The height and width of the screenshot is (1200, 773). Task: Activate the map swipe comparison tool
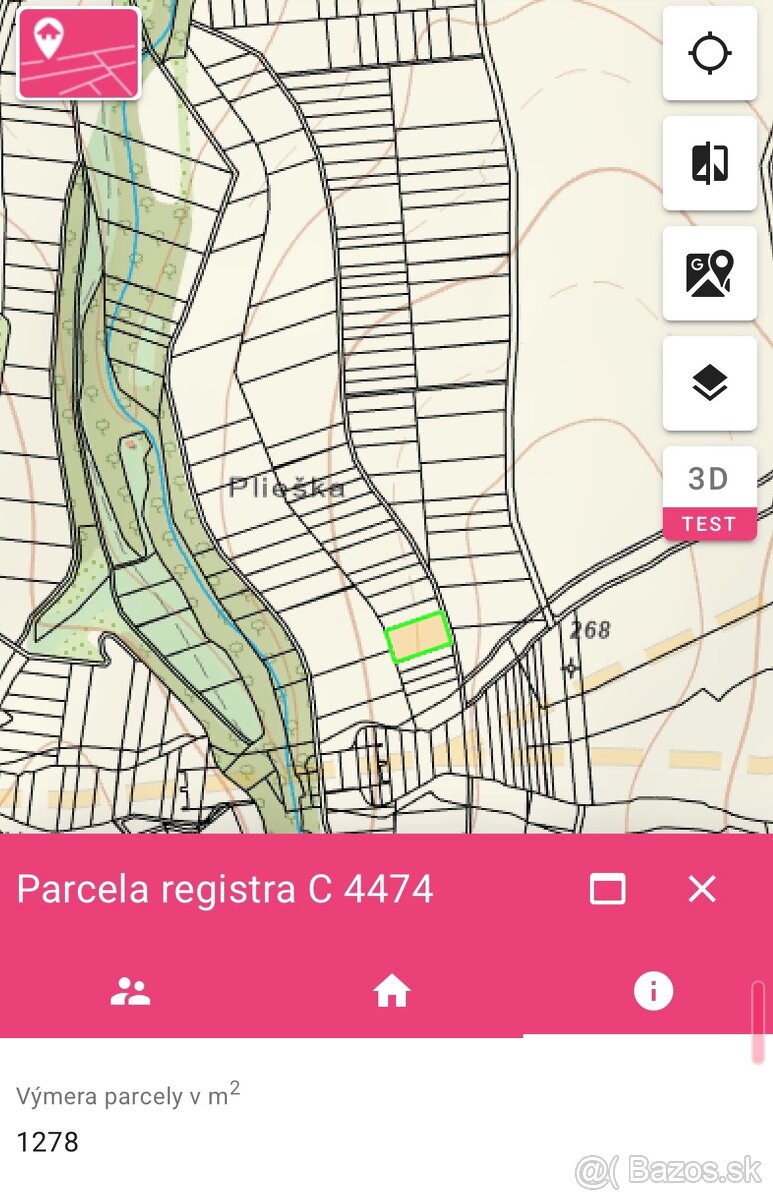point(710,164)
